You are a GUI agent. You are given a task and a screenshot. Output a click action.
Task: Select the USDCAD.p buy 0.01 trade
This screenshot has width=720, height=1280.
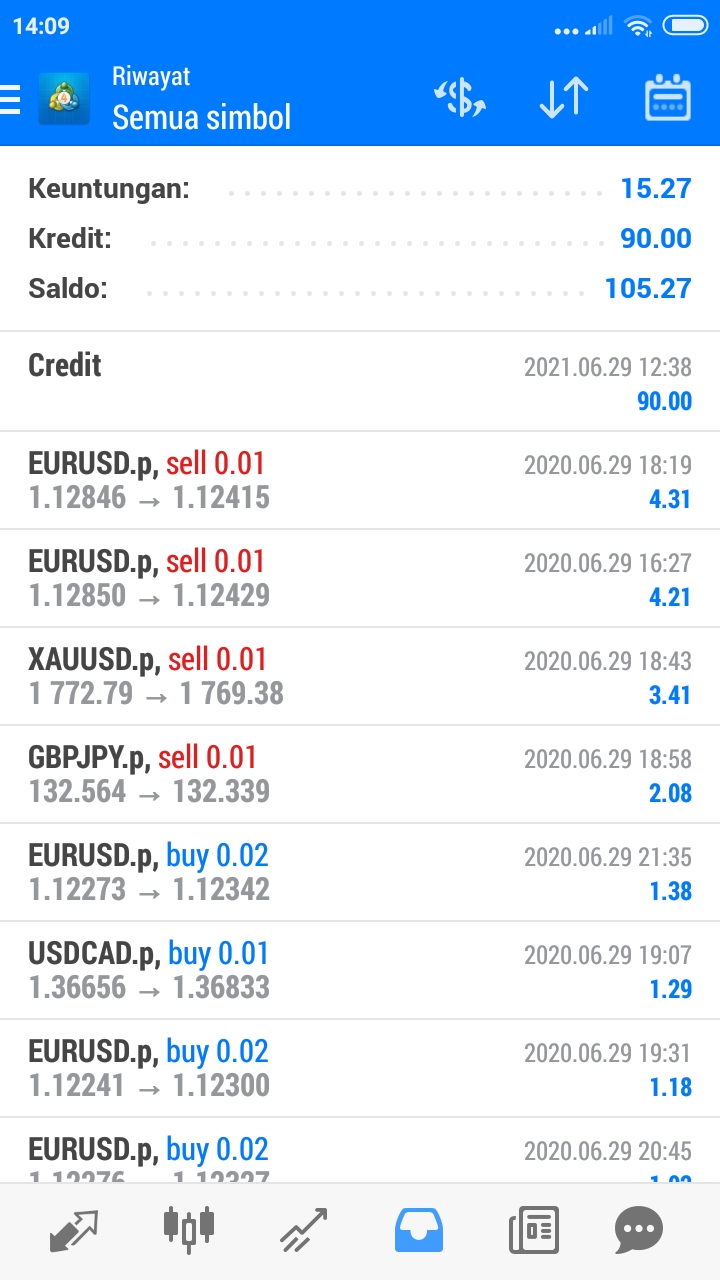360,970
